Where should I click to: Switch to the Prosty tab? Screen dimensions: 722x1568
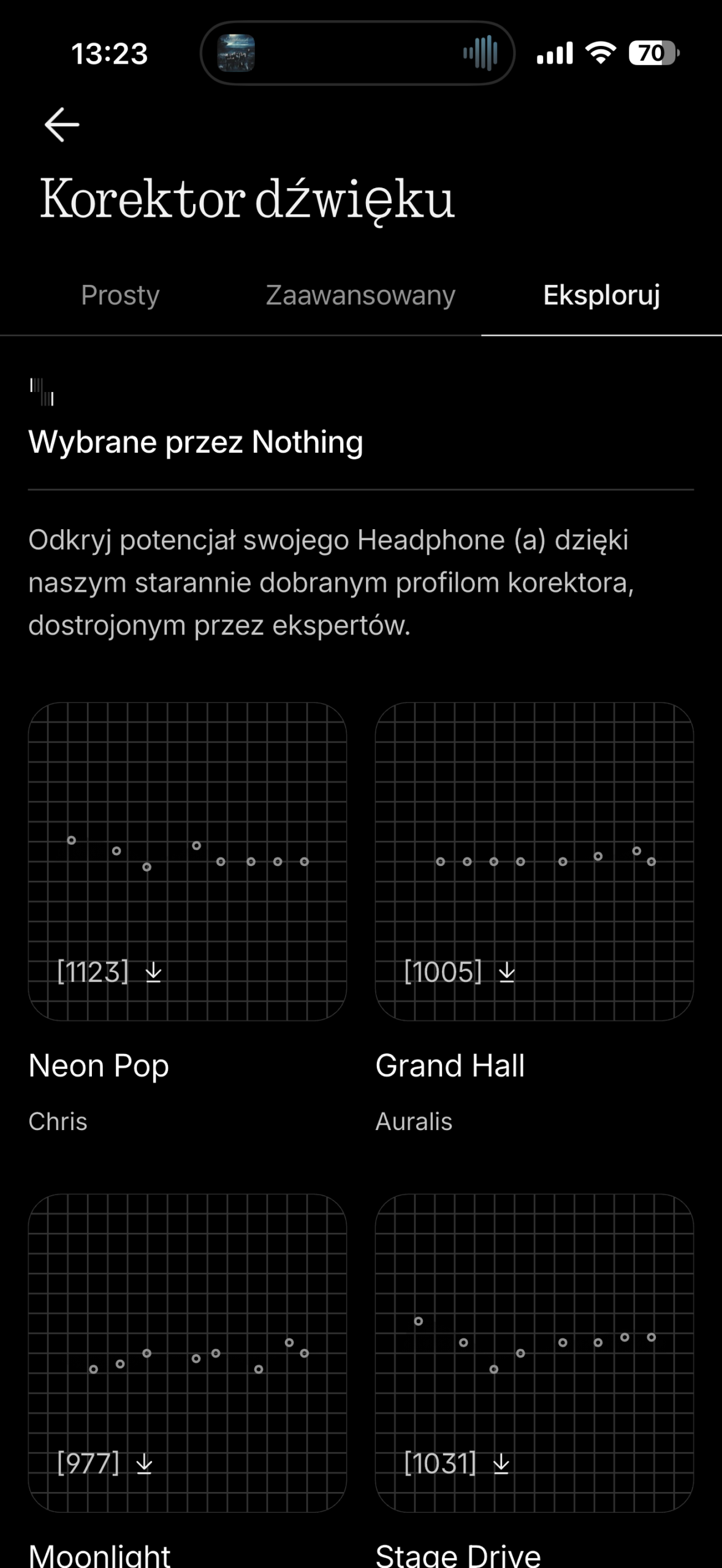120,295
